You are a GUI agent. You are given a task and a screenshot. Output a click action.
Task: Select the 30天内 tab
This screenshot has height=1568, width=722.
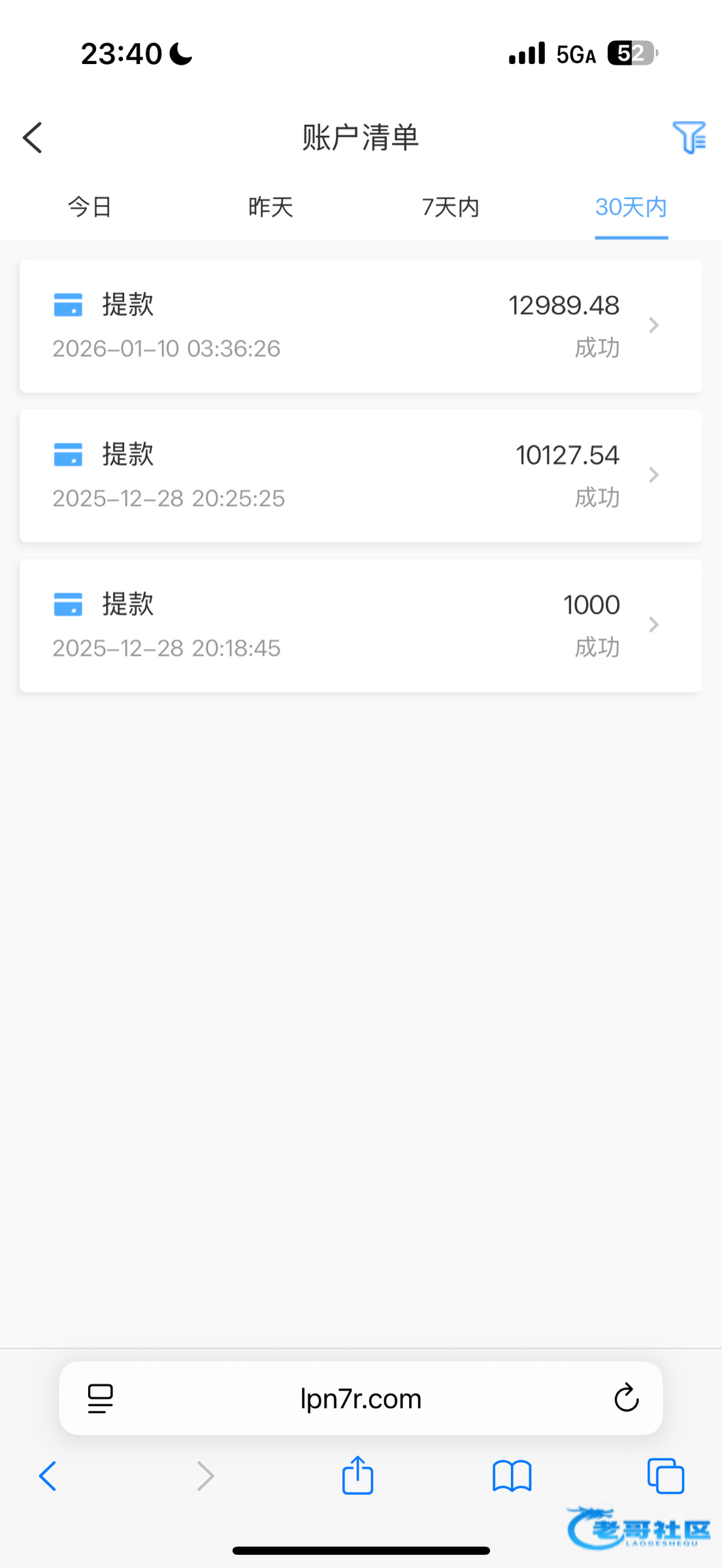coord(631,207)
